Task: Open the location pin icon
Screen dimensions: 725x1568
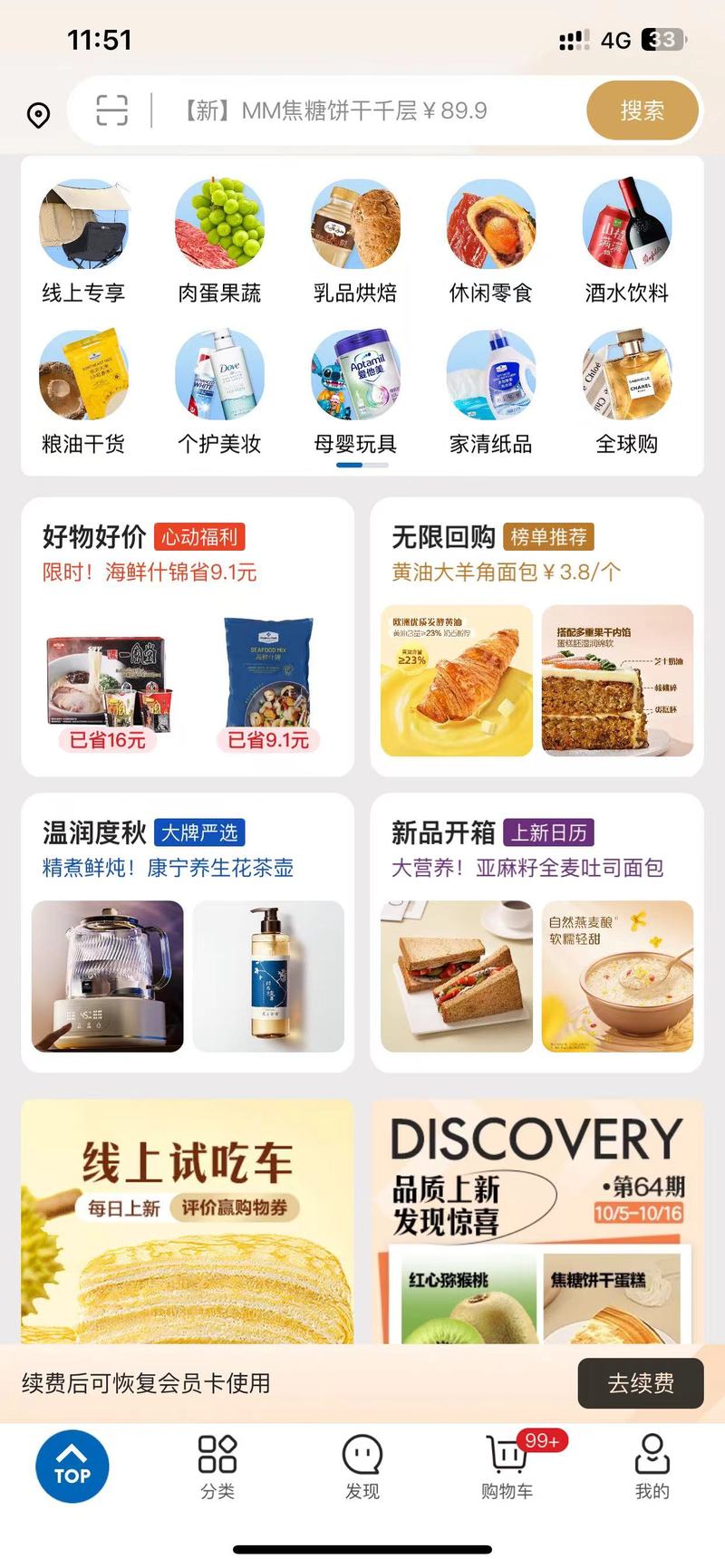Action: click(x=38, y=115)
